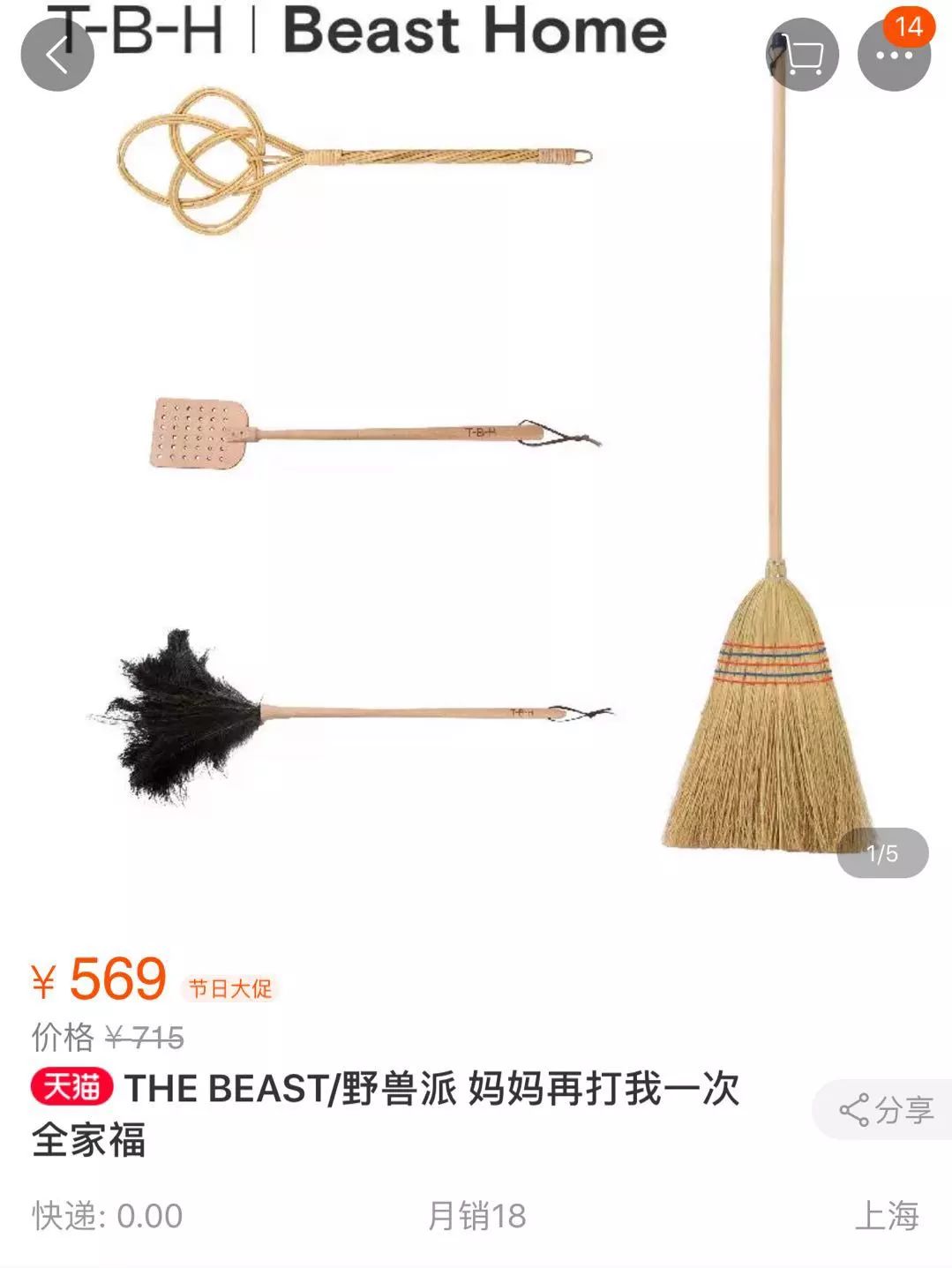Open the three-dot more menu
Viewport: 952px width, 1268px height.
pos(894,56)
